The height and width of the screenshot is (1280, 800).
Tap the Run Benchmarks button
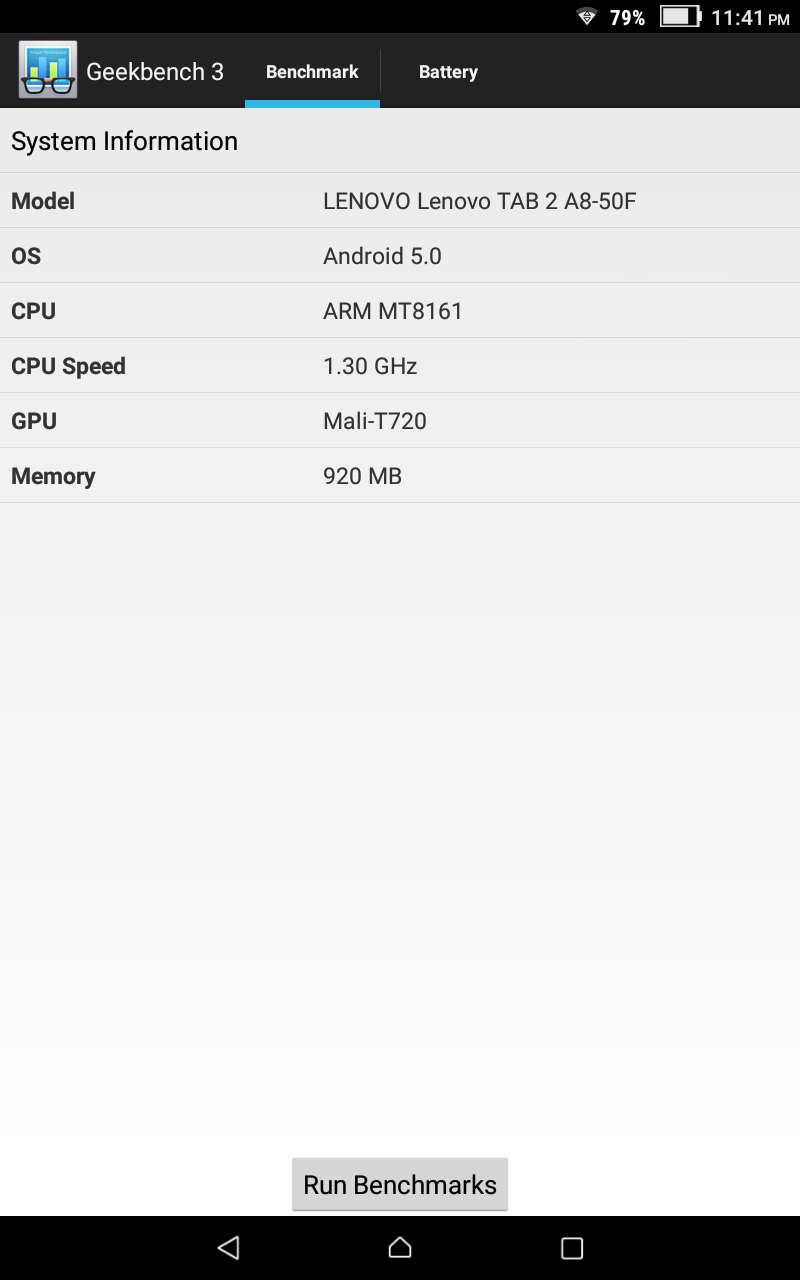tap(400, 1185)
